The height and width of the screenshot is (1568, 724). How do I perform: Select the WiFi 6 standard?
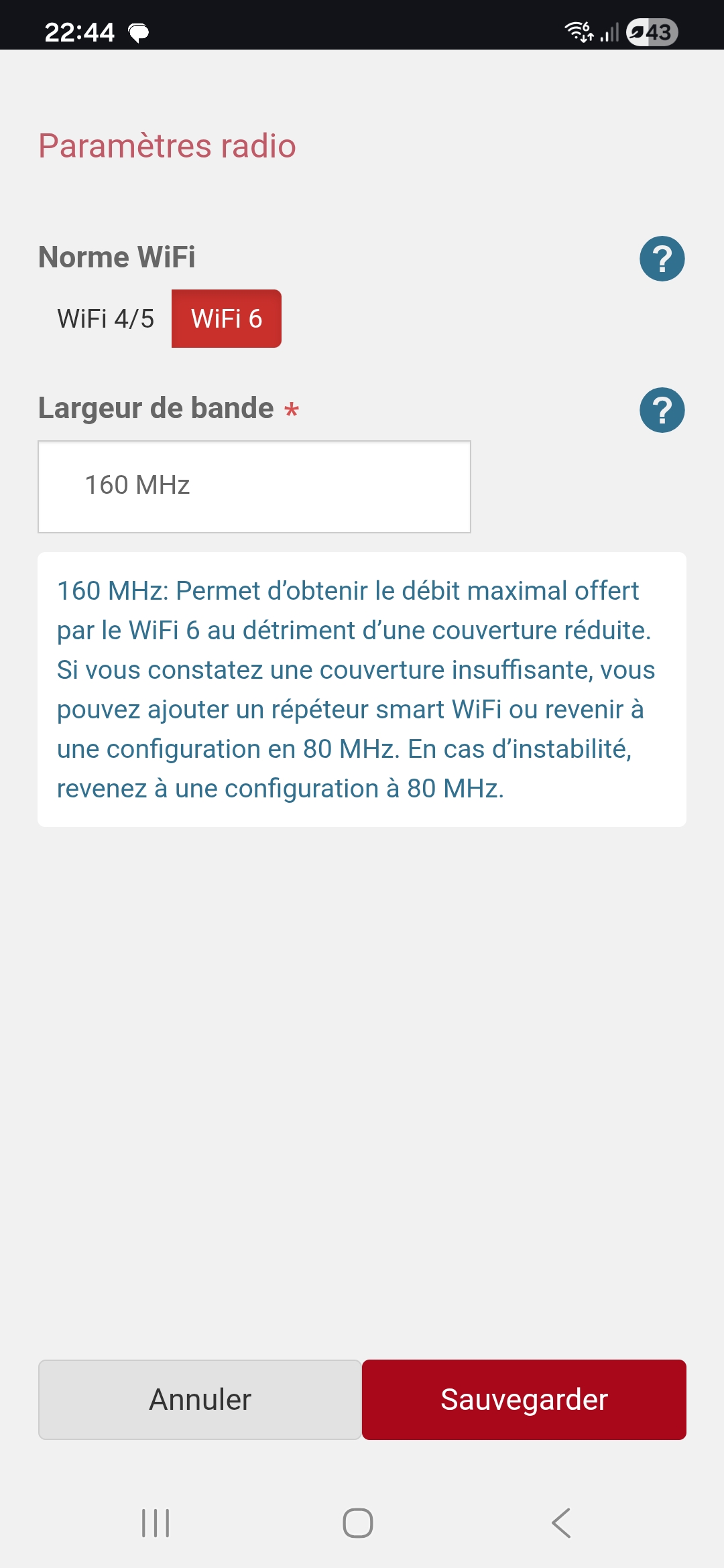[x=227, y=319]
